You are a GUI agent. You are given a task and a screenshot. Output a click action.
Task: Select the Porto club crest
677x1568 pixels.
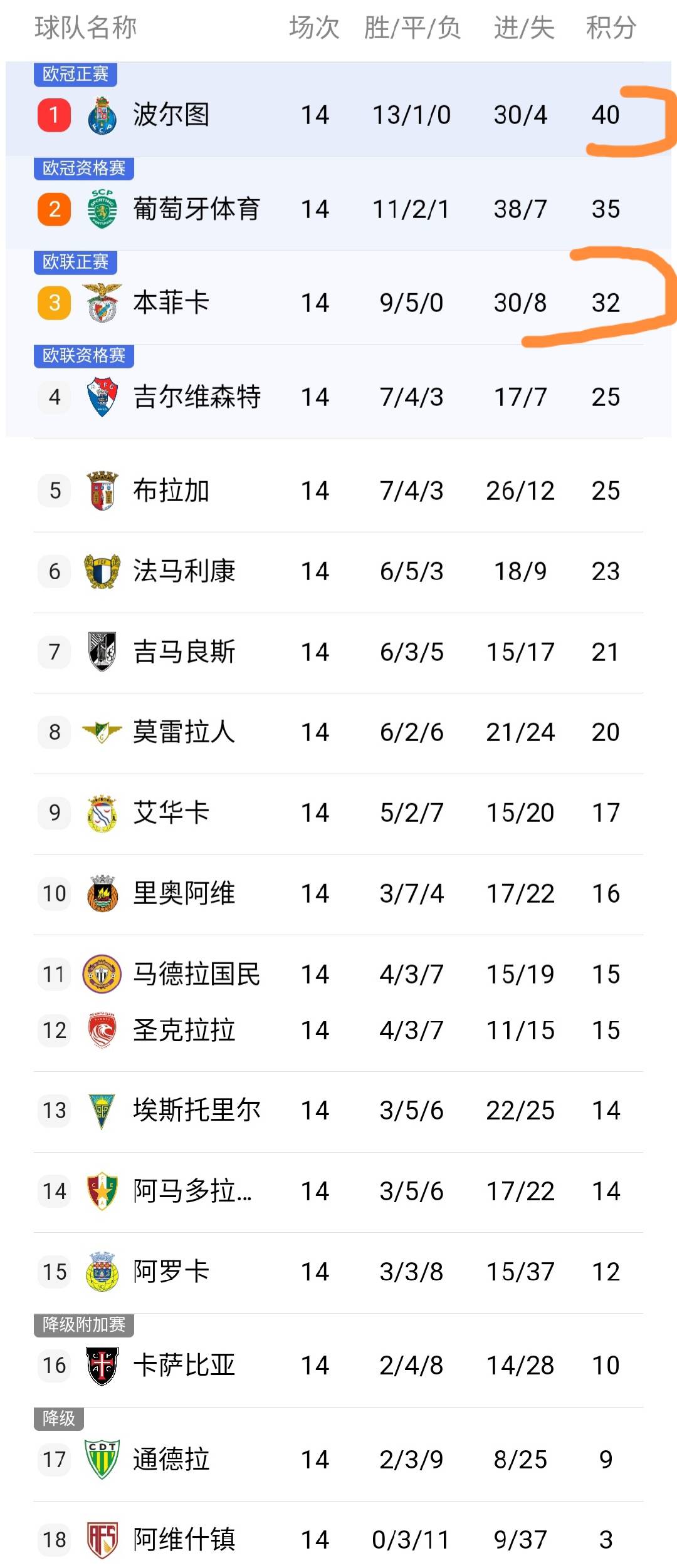tap(102, 115)
